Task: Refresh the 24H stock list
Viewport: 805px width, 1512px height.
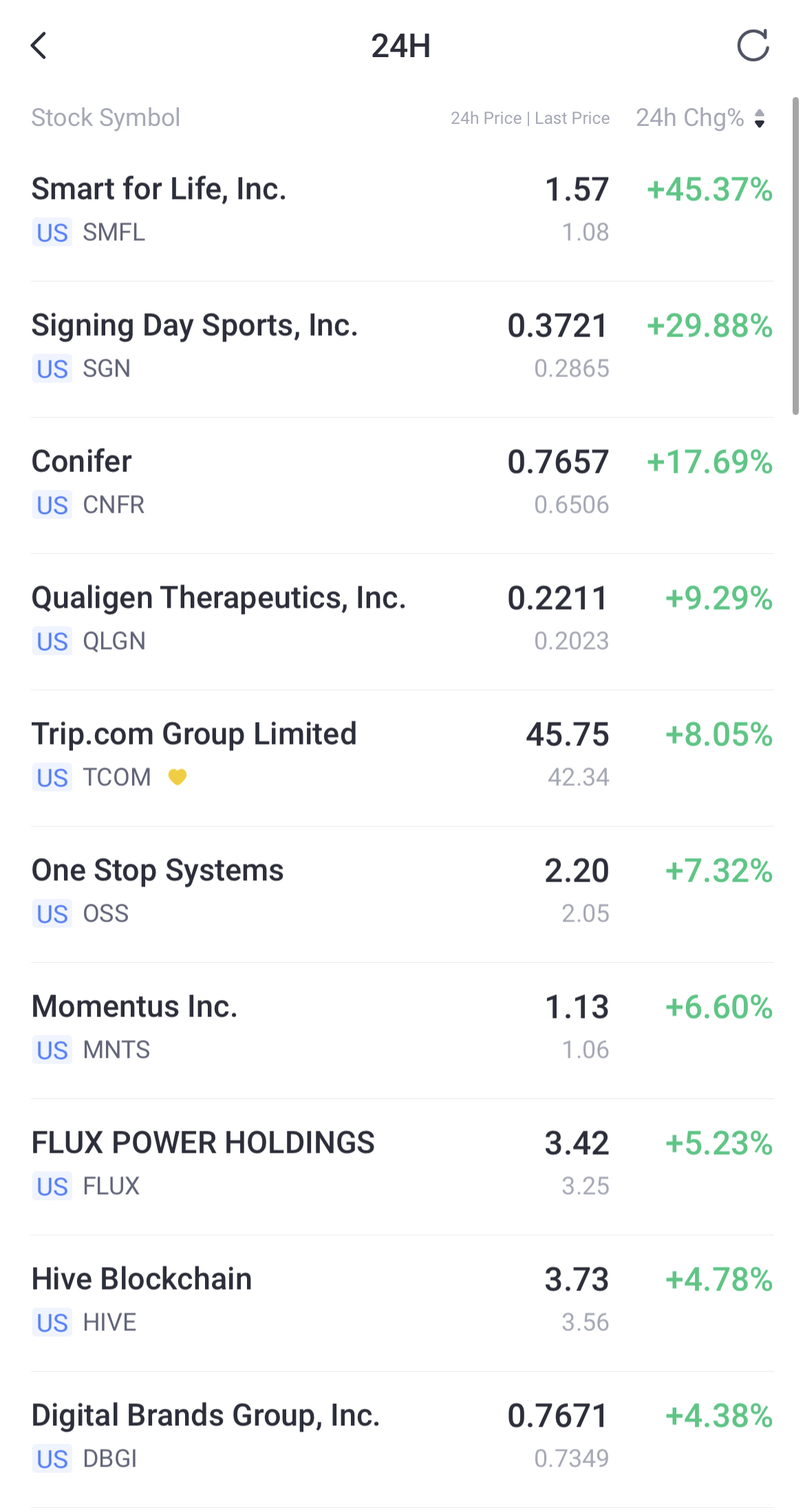Action: [753, 46]
